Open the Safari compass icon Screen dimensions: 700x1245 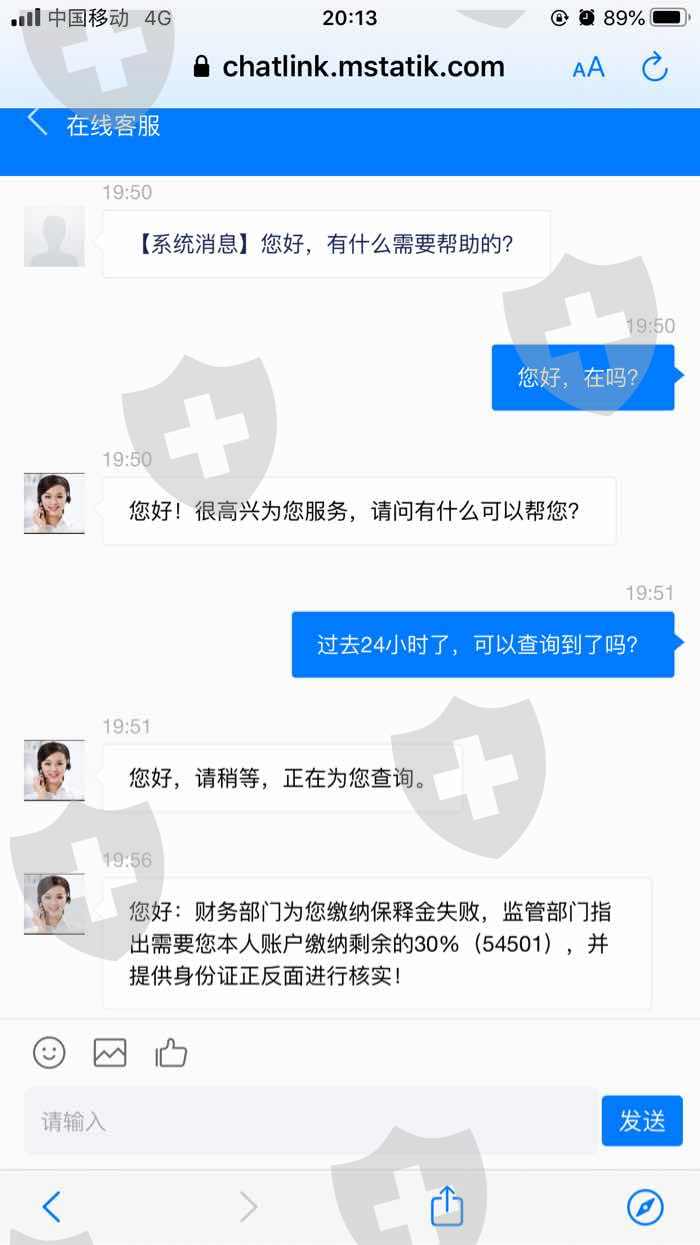(645, 1207)
